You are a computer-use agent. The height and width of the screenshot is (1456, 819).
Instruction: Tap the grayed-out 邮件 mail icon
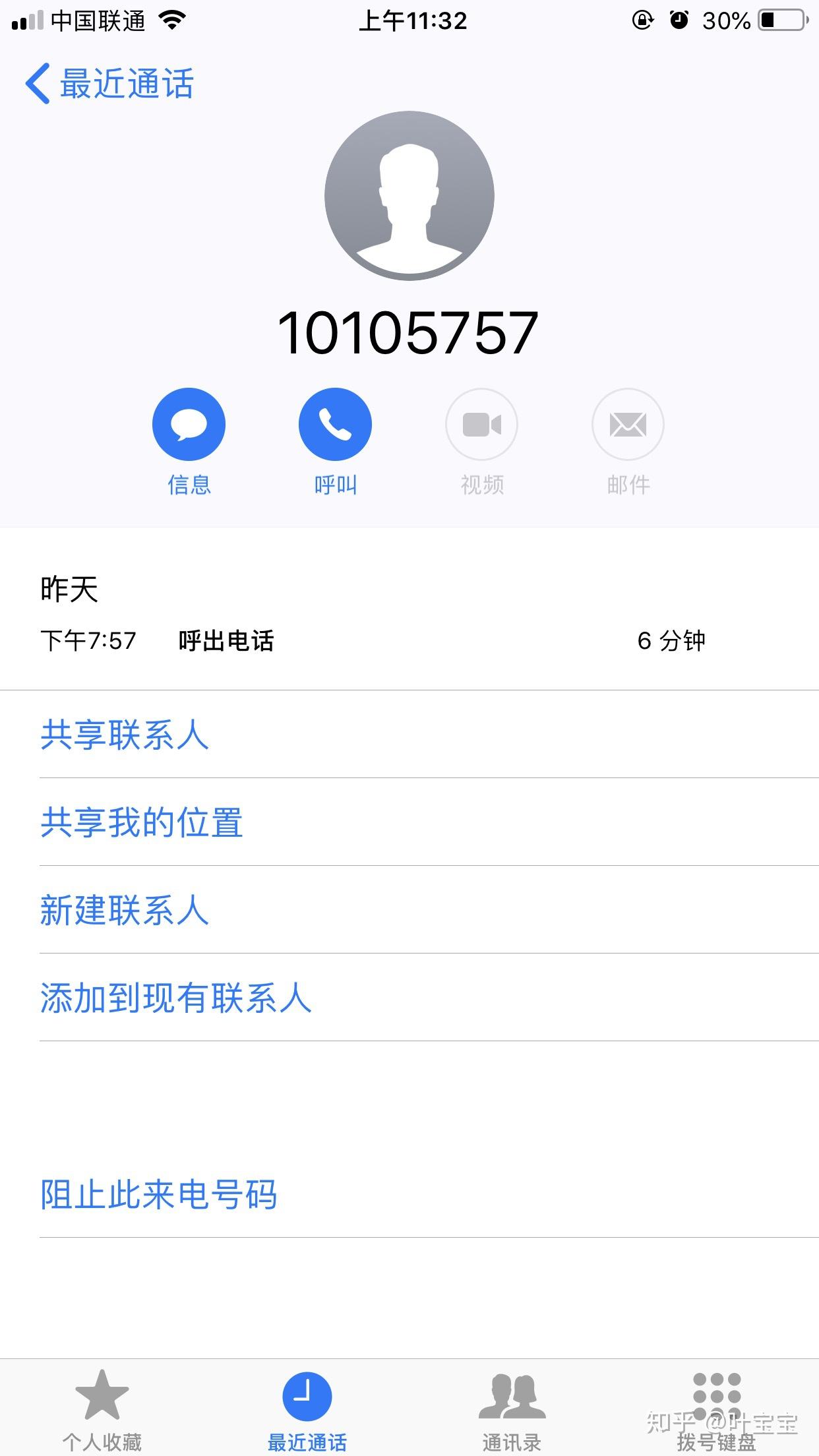coord(627,424)
